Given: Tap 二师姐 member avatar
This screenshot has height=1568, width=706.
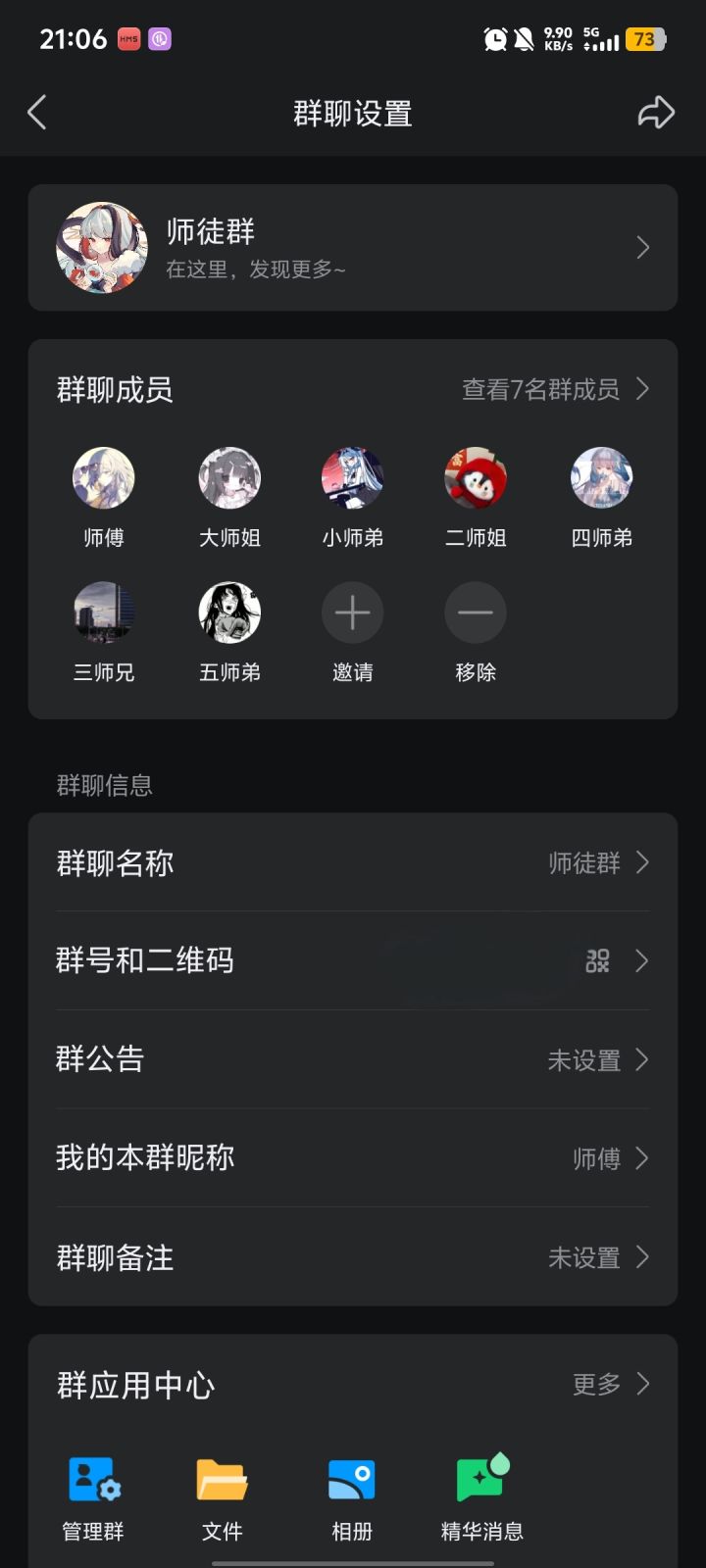Looking at the screenshot, I should (475, 477).
